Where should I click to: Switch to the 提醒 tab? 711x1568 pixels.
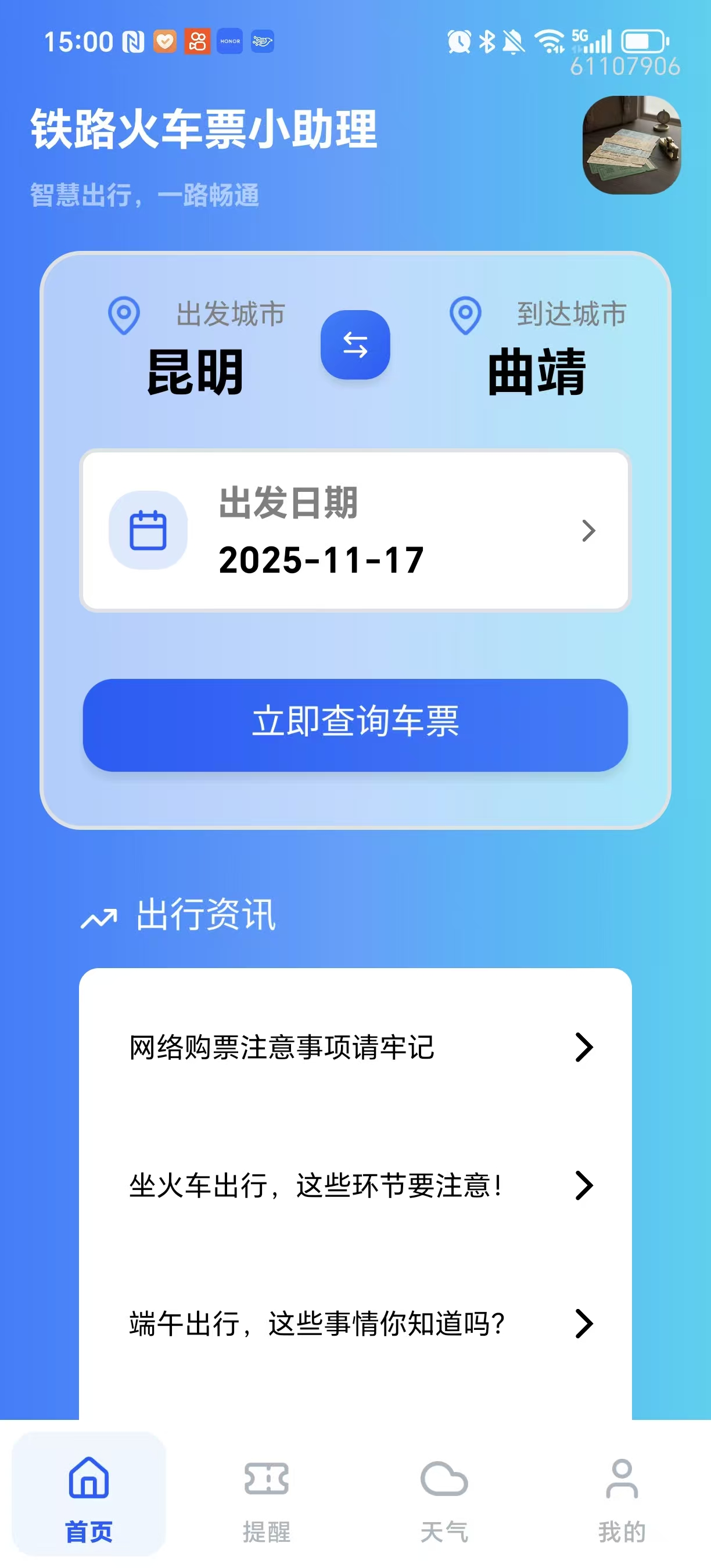coord(266,1494)
